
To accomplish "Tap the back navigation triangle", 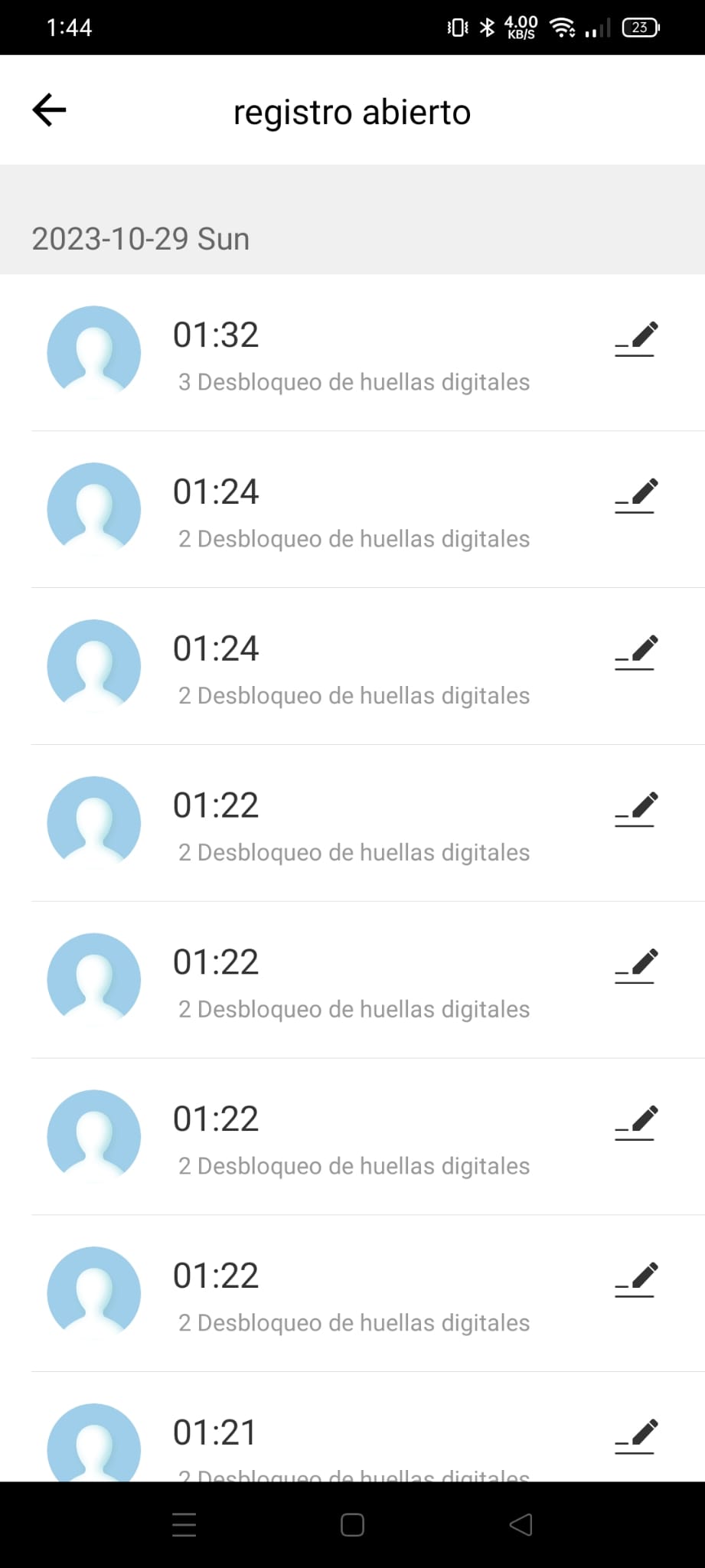I will pos(521,1524).
